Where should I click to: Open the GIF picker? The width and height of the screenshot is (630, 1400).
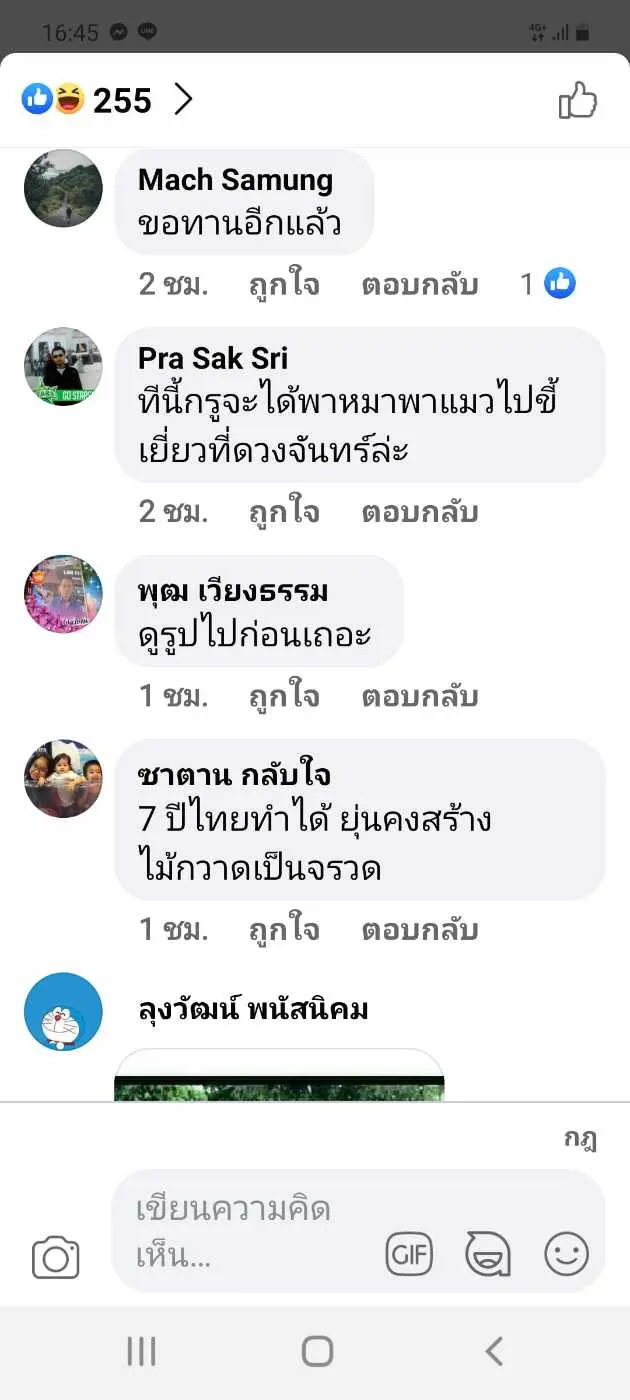[x=409, y=1254]
